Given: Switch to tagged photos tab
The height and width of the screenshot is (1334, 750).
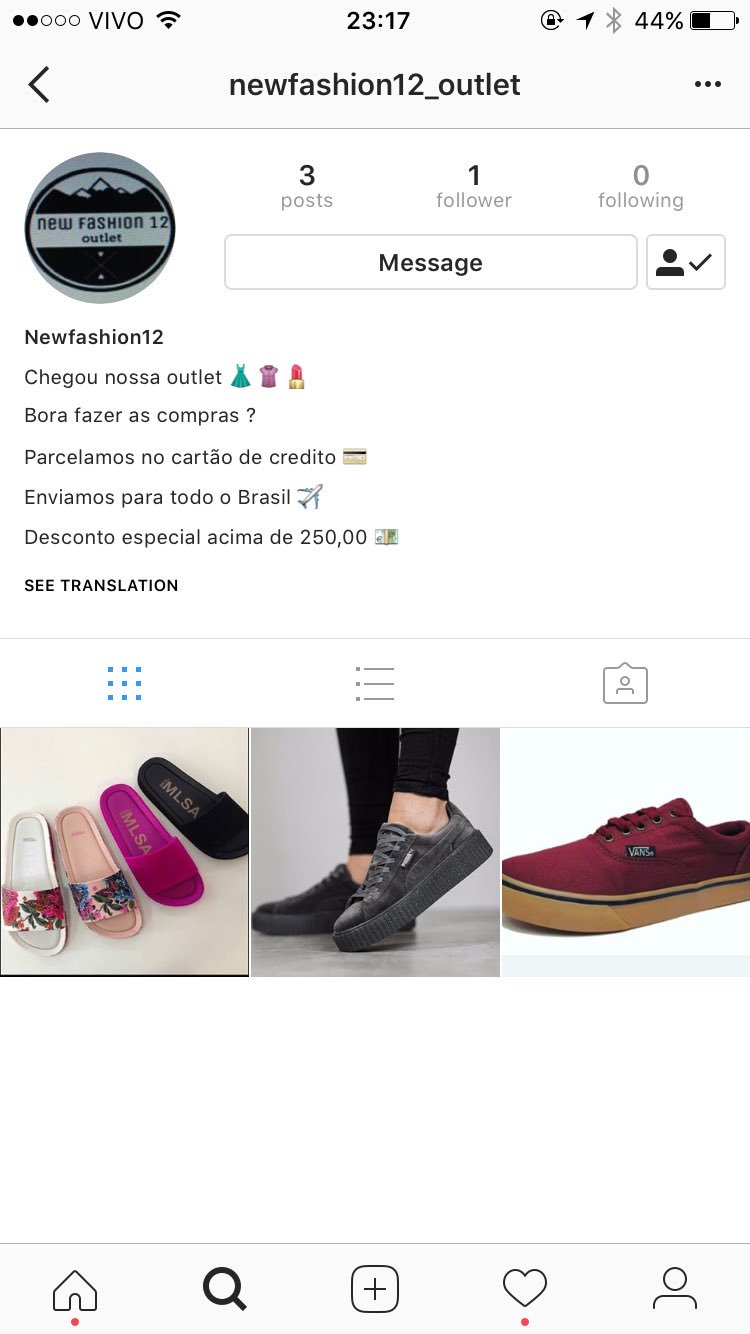Looking at the screenshot, I should pos(625,683).
